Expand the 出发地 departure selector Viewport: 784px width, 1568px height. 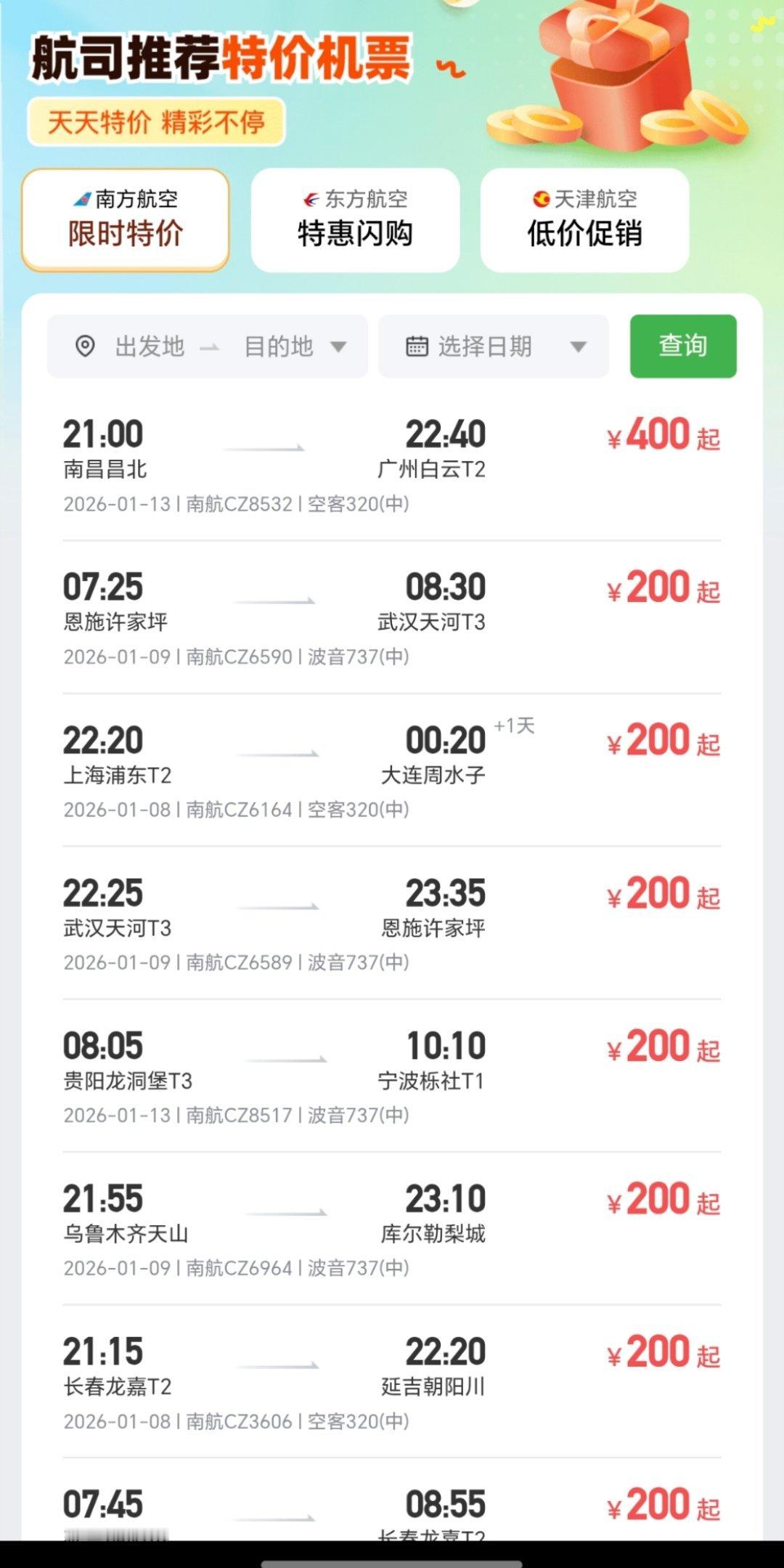pos(149,347)
